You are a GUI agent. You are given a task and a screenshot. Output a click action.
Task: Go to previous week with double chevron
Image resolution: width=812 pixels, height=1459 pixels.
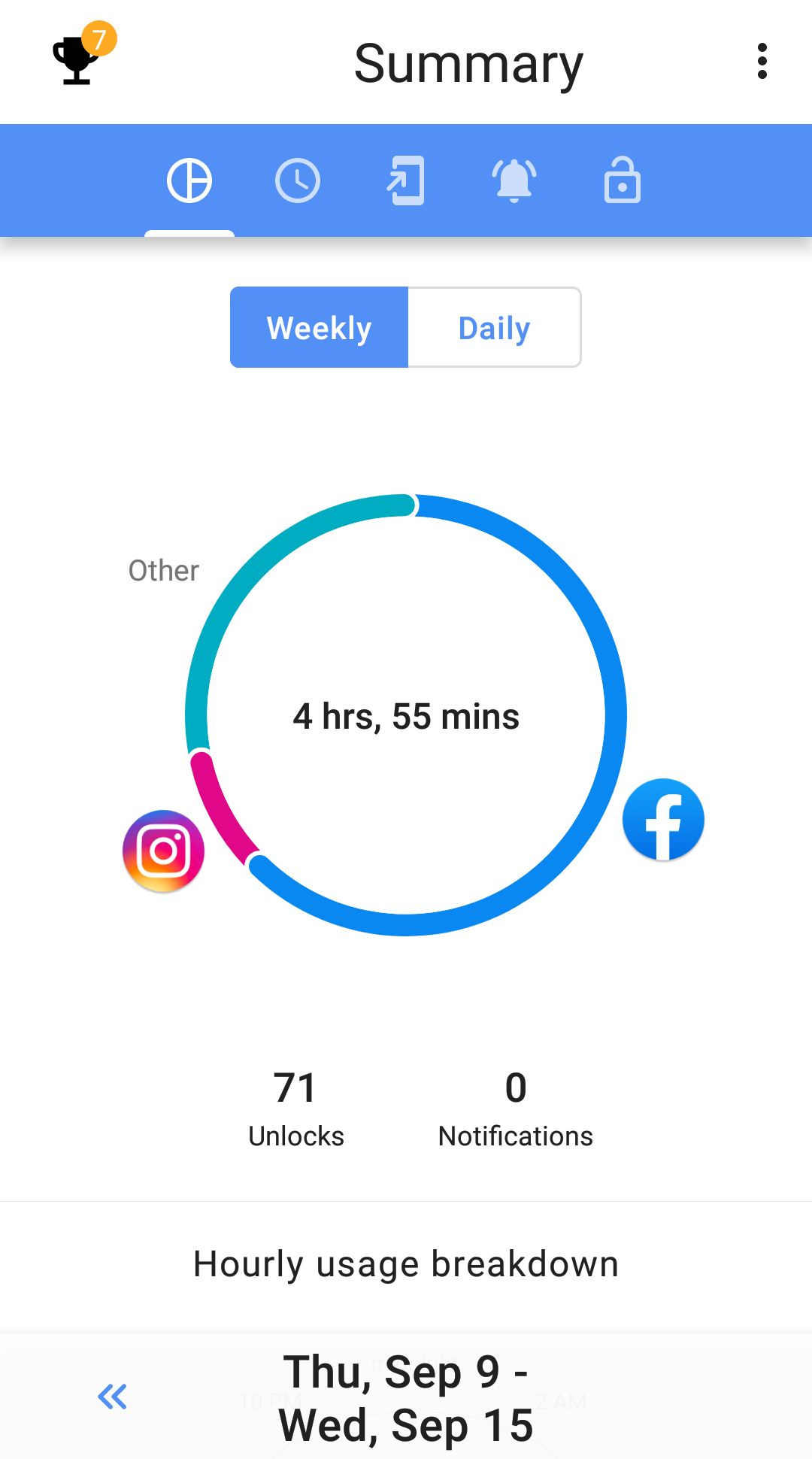click(x=112, y=1396)
